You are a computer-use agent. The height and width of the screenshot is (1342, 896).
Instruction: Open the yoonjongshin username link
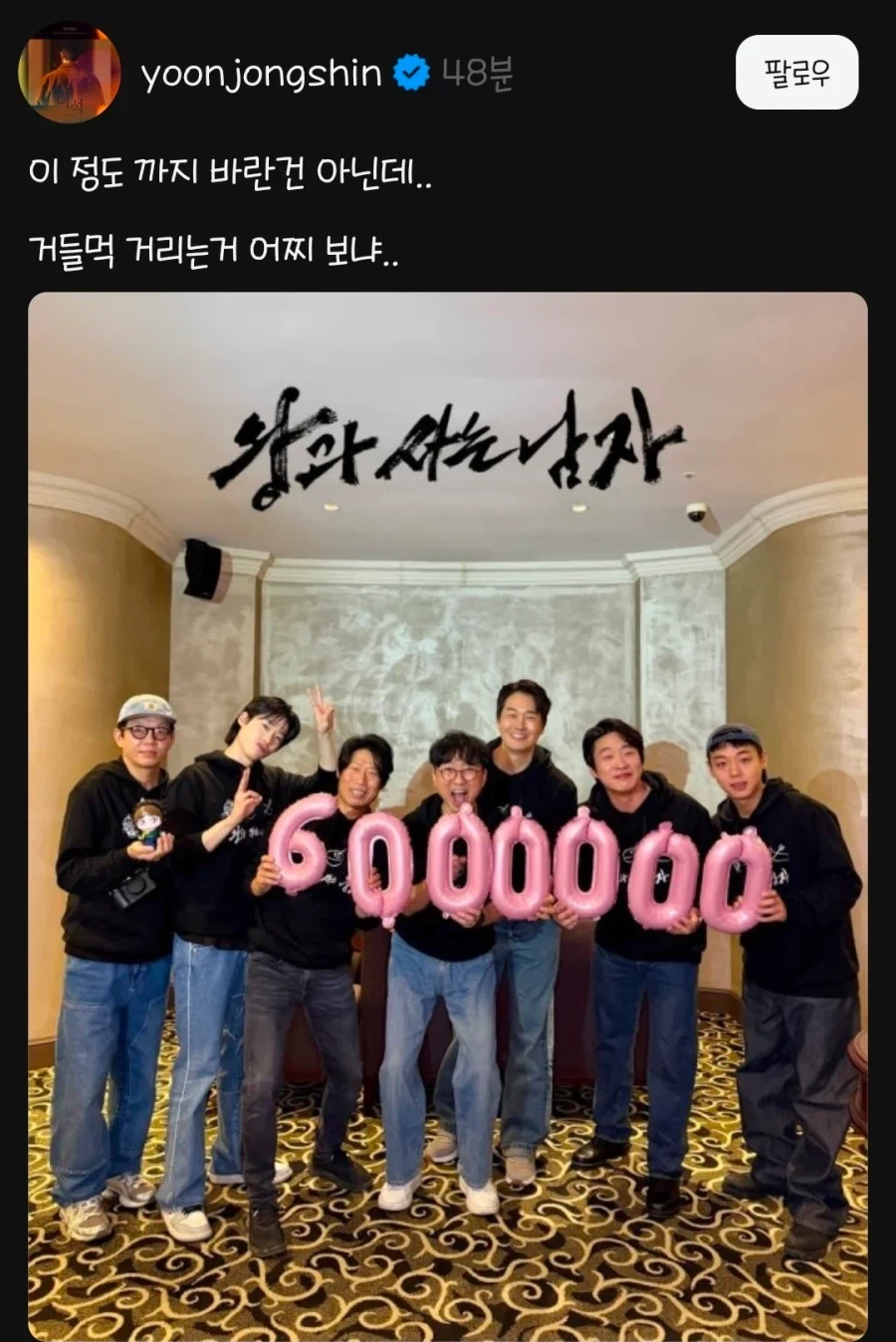coord(261,74)
